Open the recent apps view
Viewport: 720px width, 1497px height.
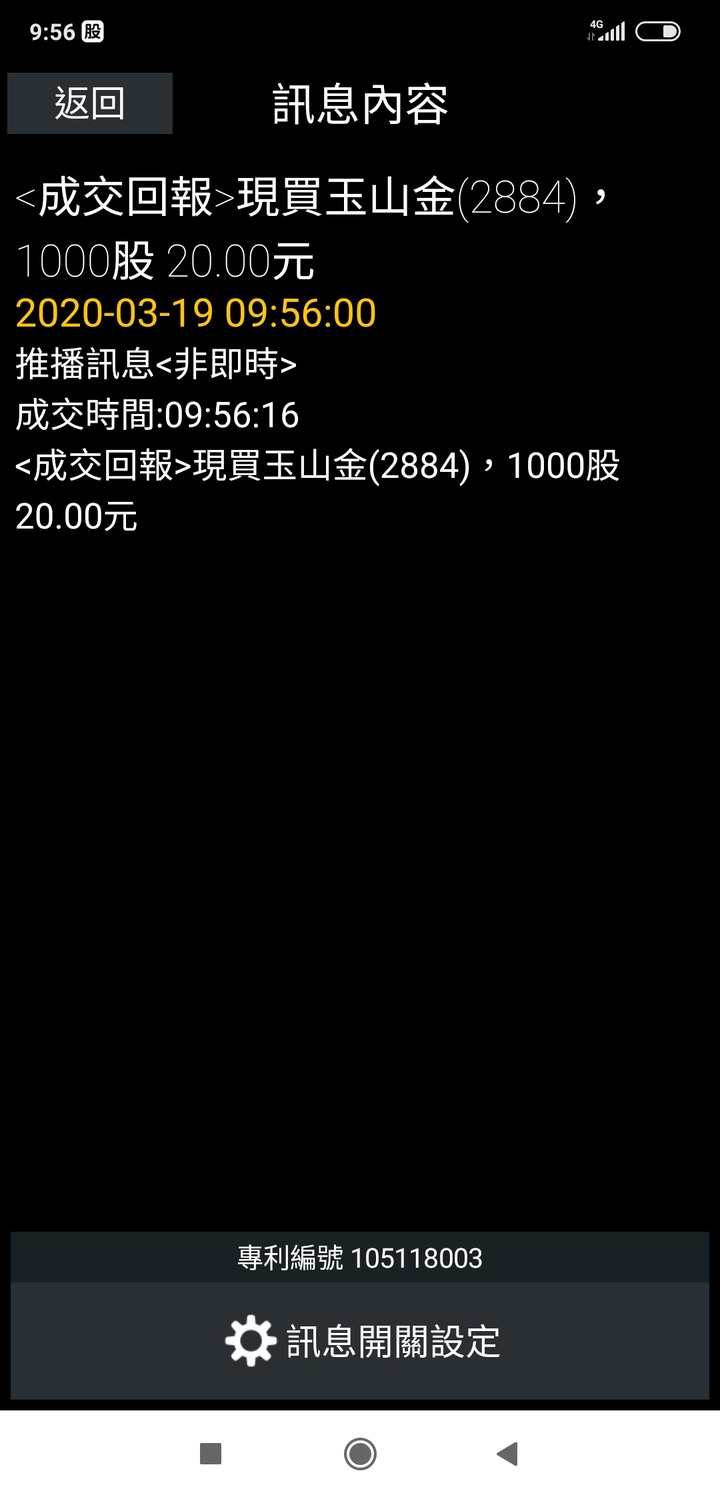pyautogui.click(x=210, y=1453)
